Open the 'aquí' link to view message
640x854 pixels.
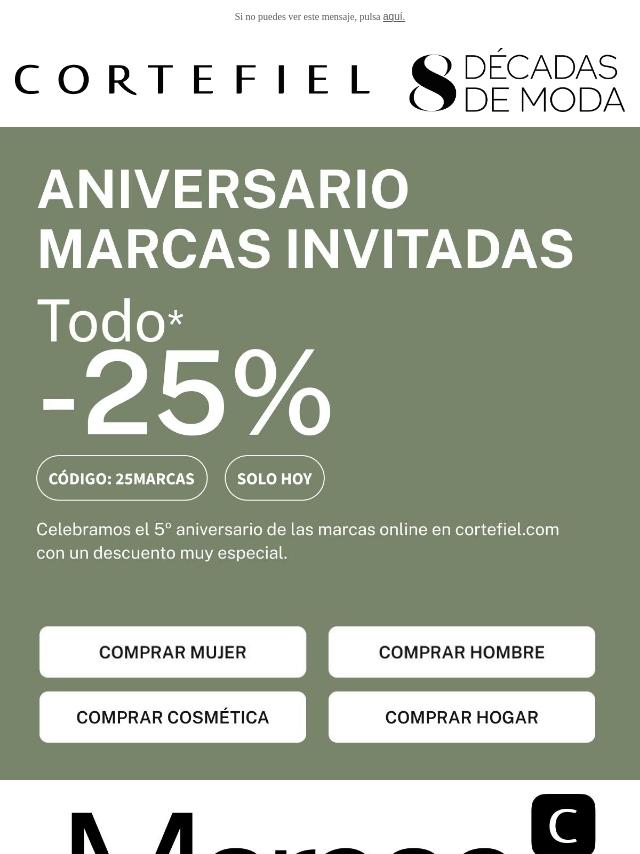[x=394, y=16]
